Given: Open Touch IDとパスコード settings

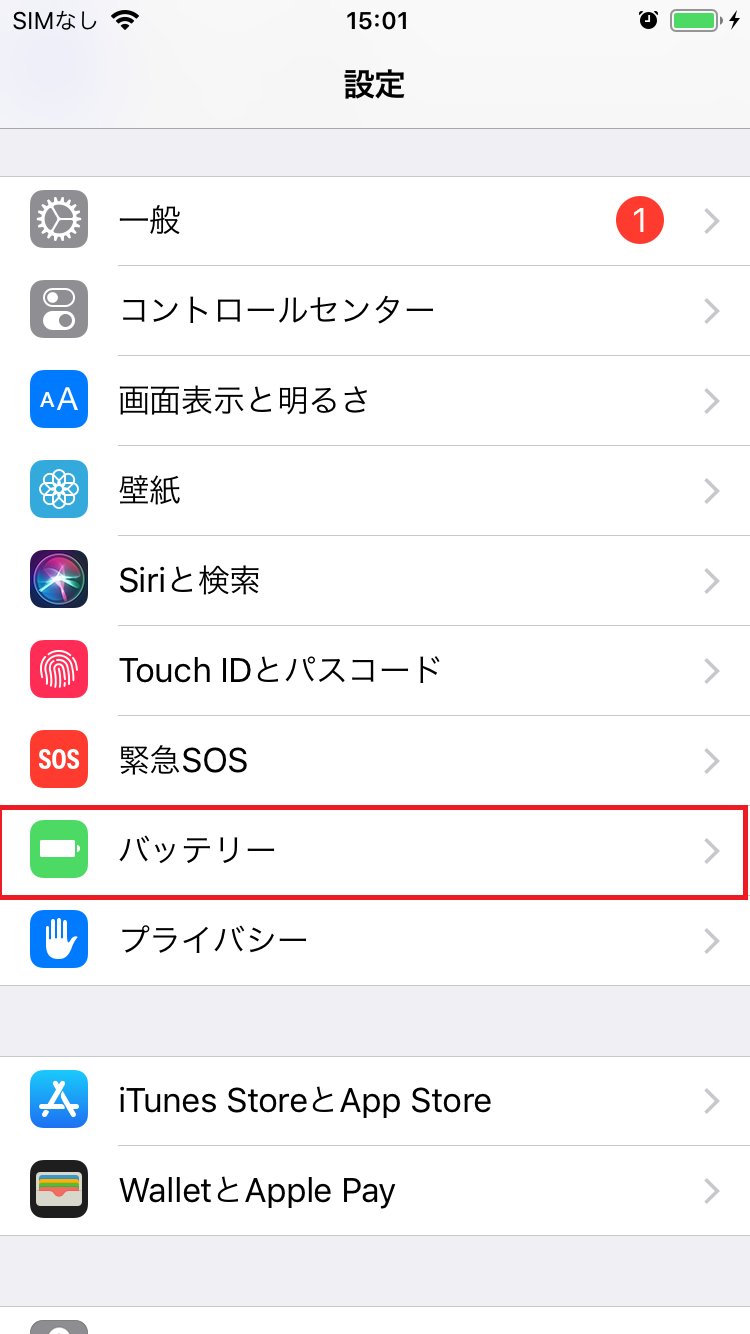Looking at the screenshot, I should [x=375, y=671].
